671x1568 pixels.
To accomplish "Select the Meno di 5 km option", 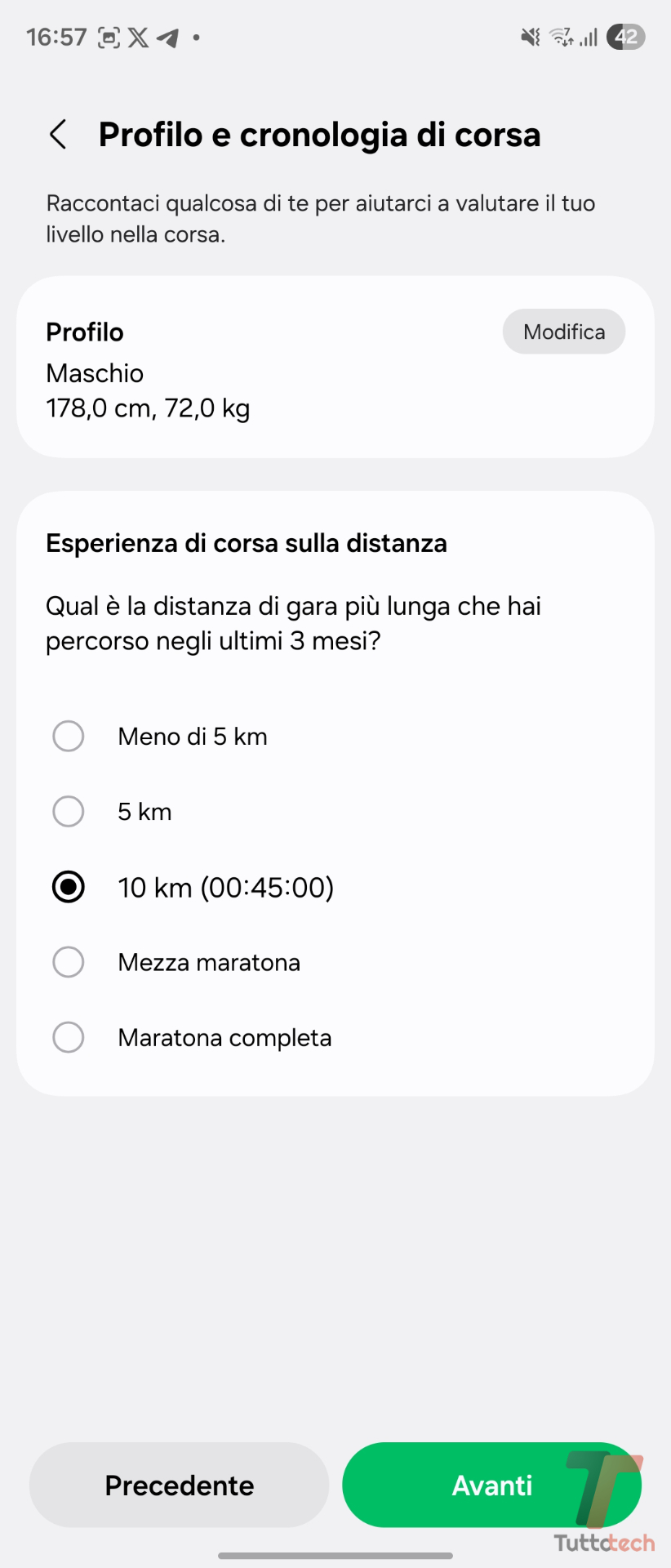I will (x=69, y=736).
